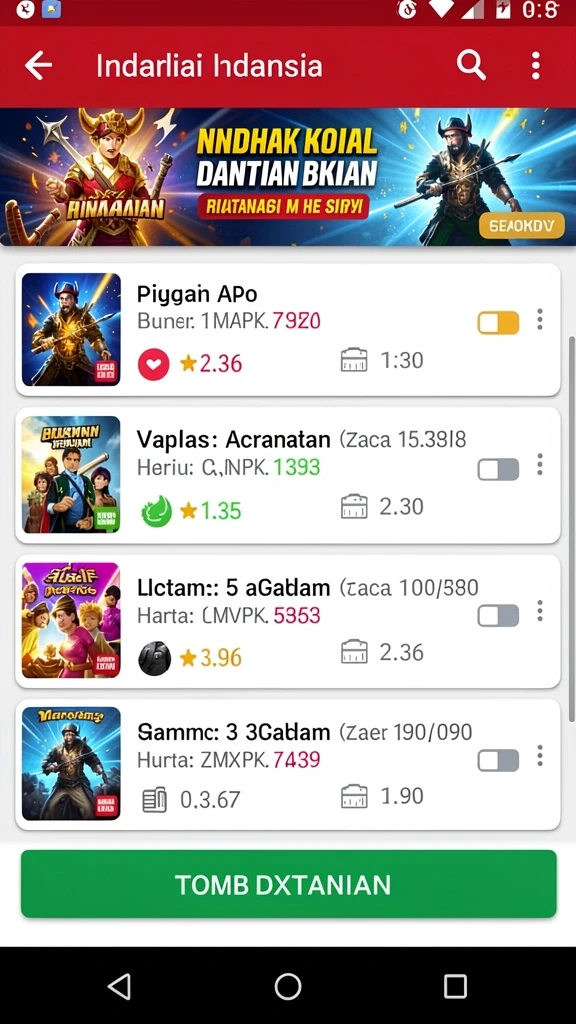Open the Gammc: 3 3Gatlam card
This screenshot has width=576, height=1024.
pyautogui.click(x=288, y=765)
